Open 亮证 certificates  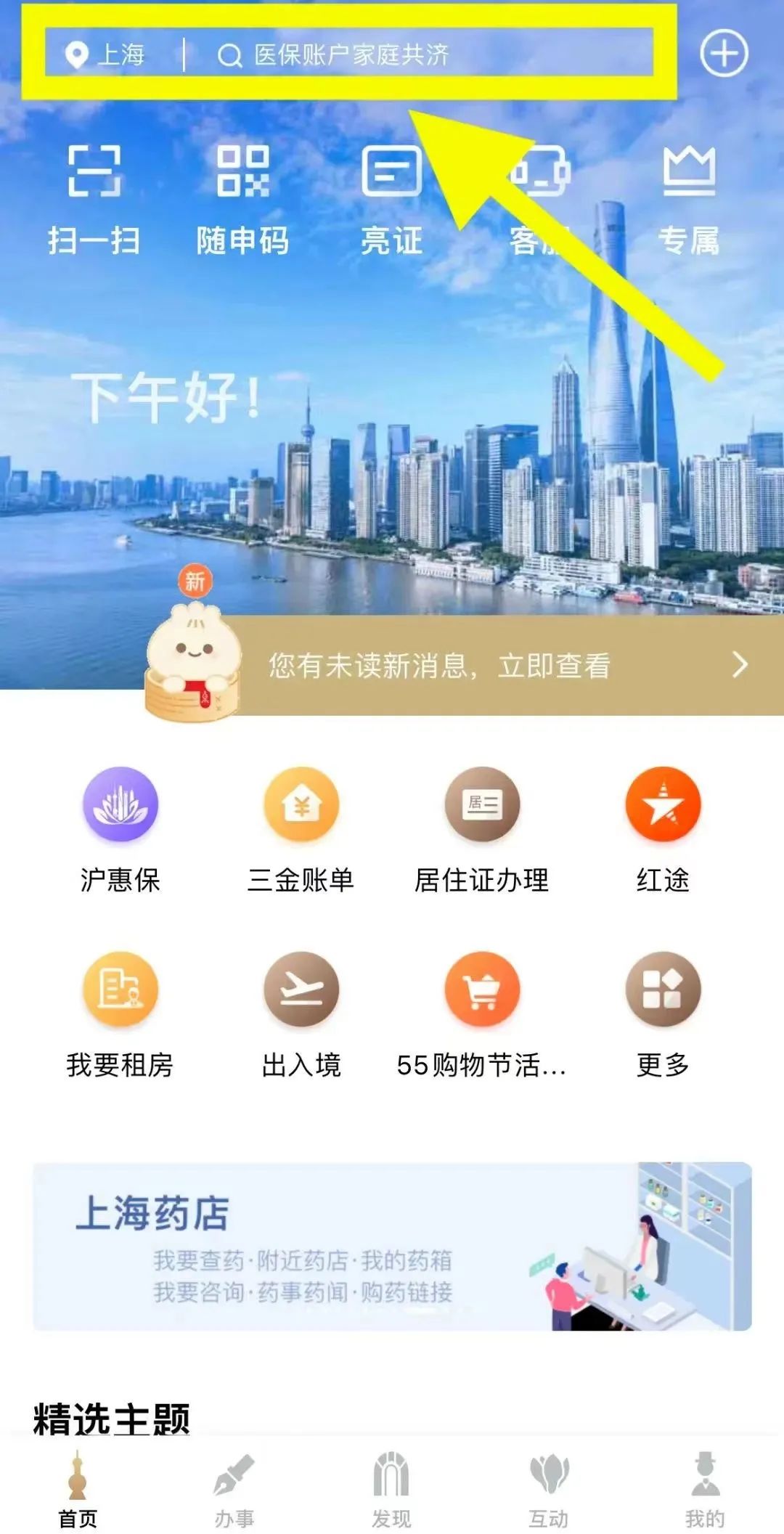pyautogui.click(x=391, y=198)
